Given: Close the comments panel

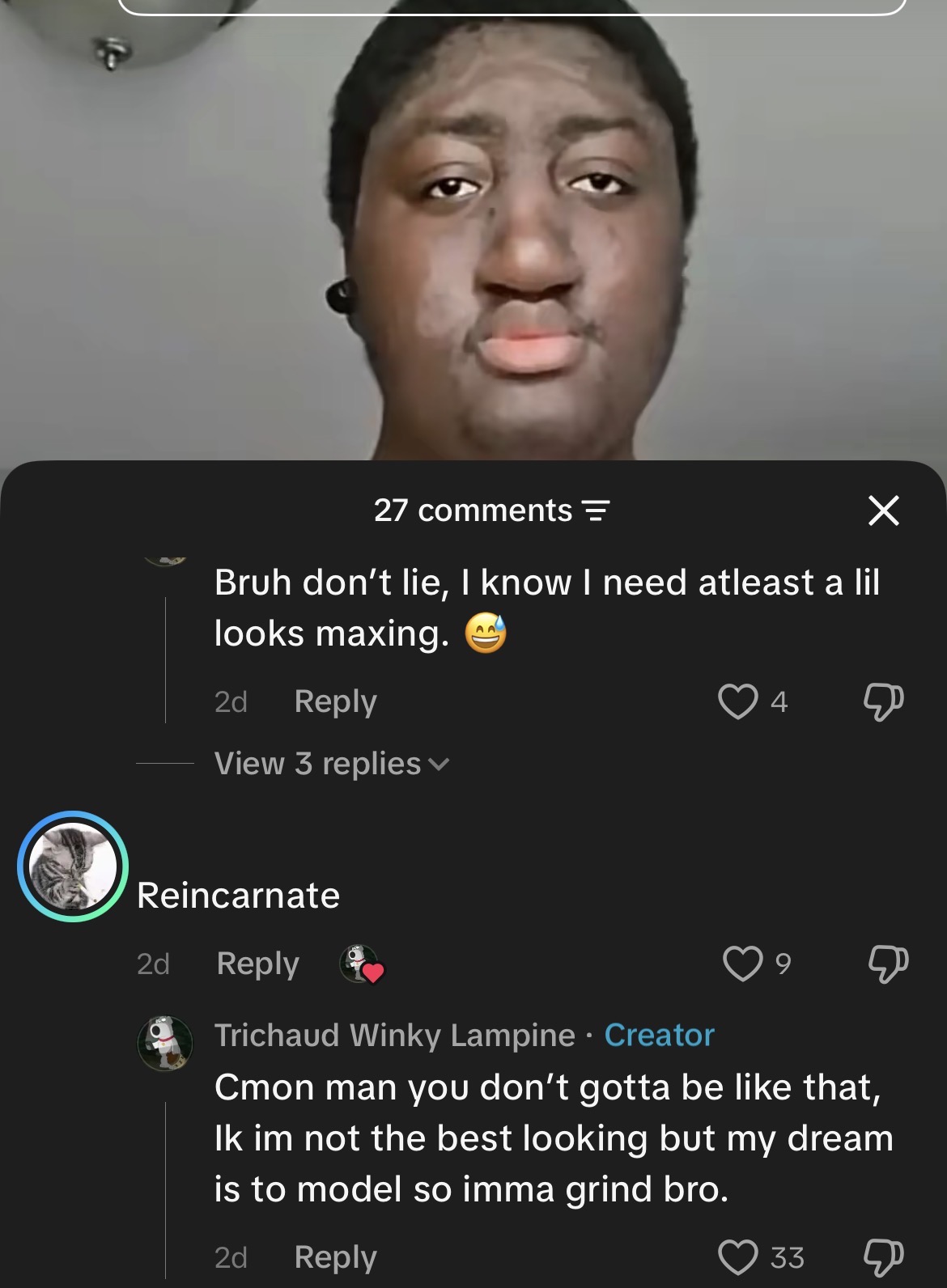Looking at the screenshot, I should 883,511.
